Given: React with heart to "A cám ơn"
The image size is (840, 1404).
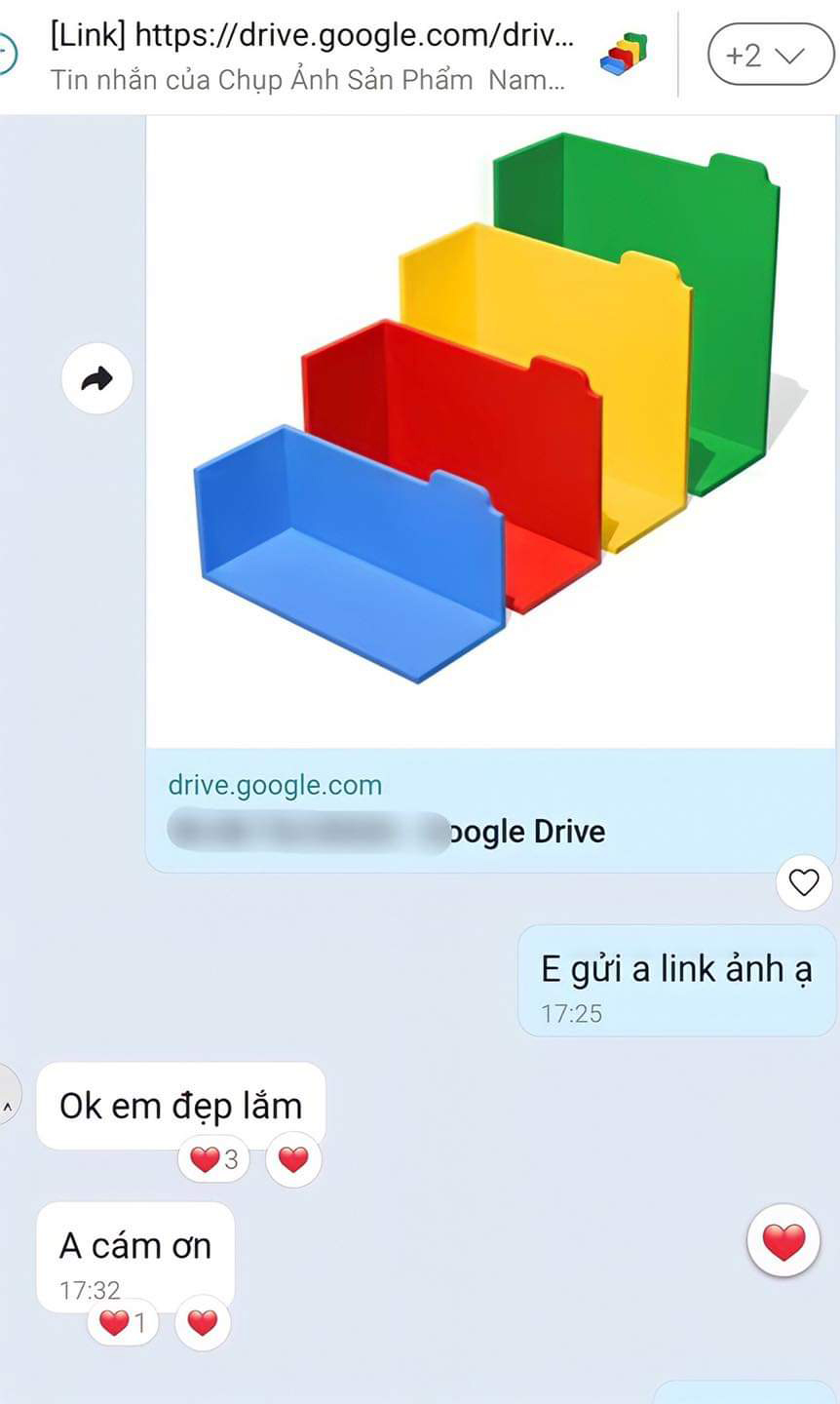Looking at the screenshot, I should pyautogui.click(x=203, y=1323).
